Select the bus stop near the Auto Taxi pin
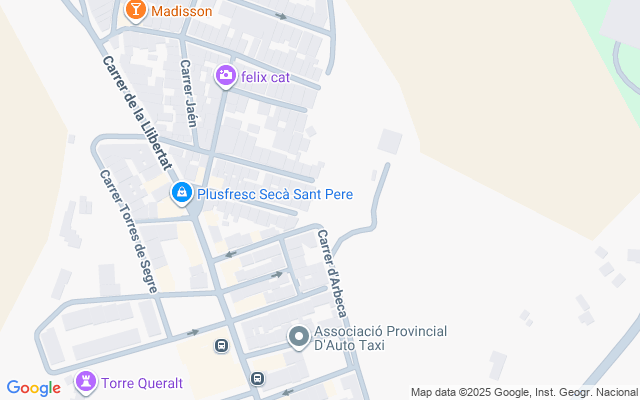 coord(221,346)
